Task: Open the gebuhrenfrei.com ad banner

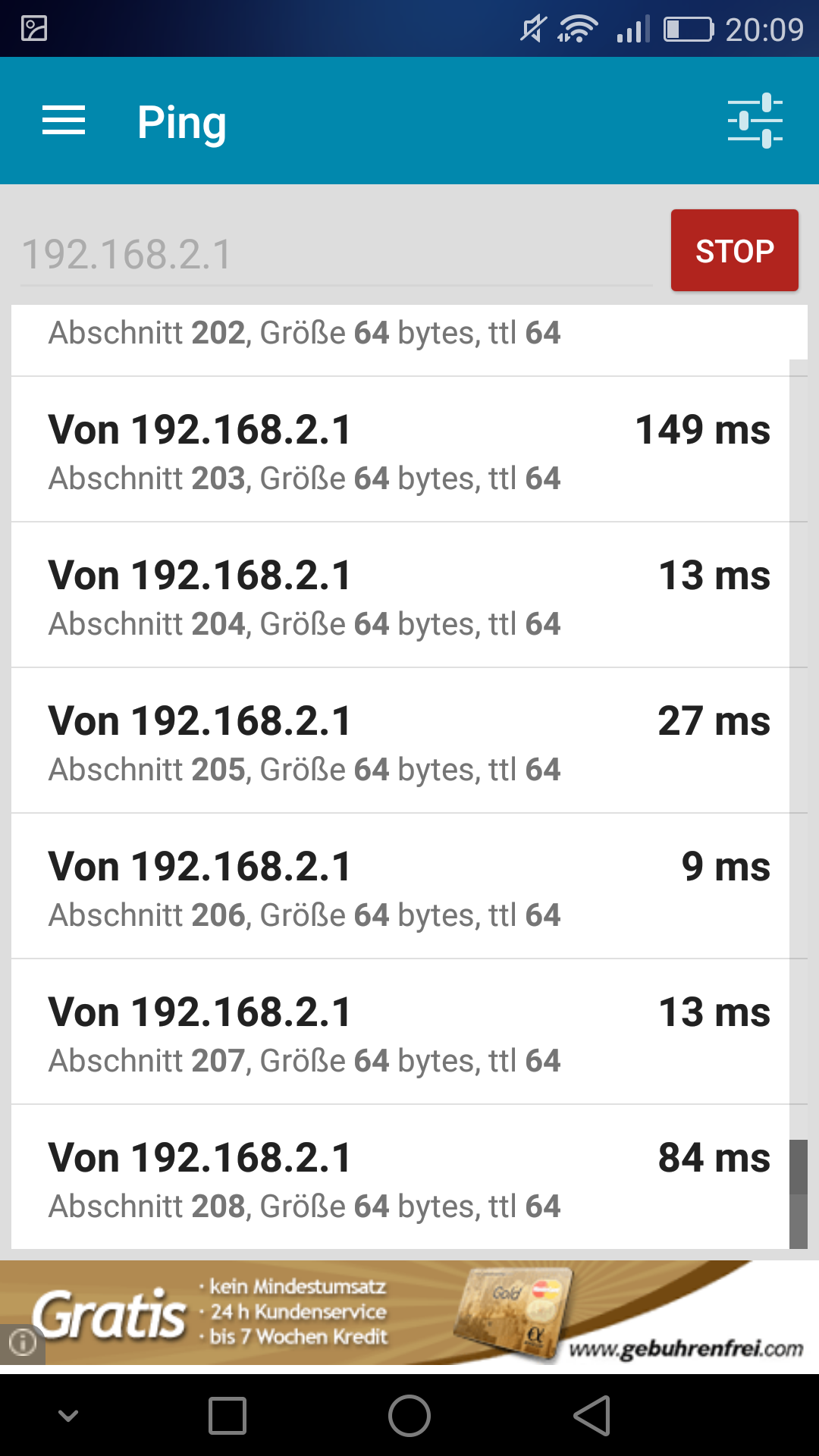Action: [409, 1313]
